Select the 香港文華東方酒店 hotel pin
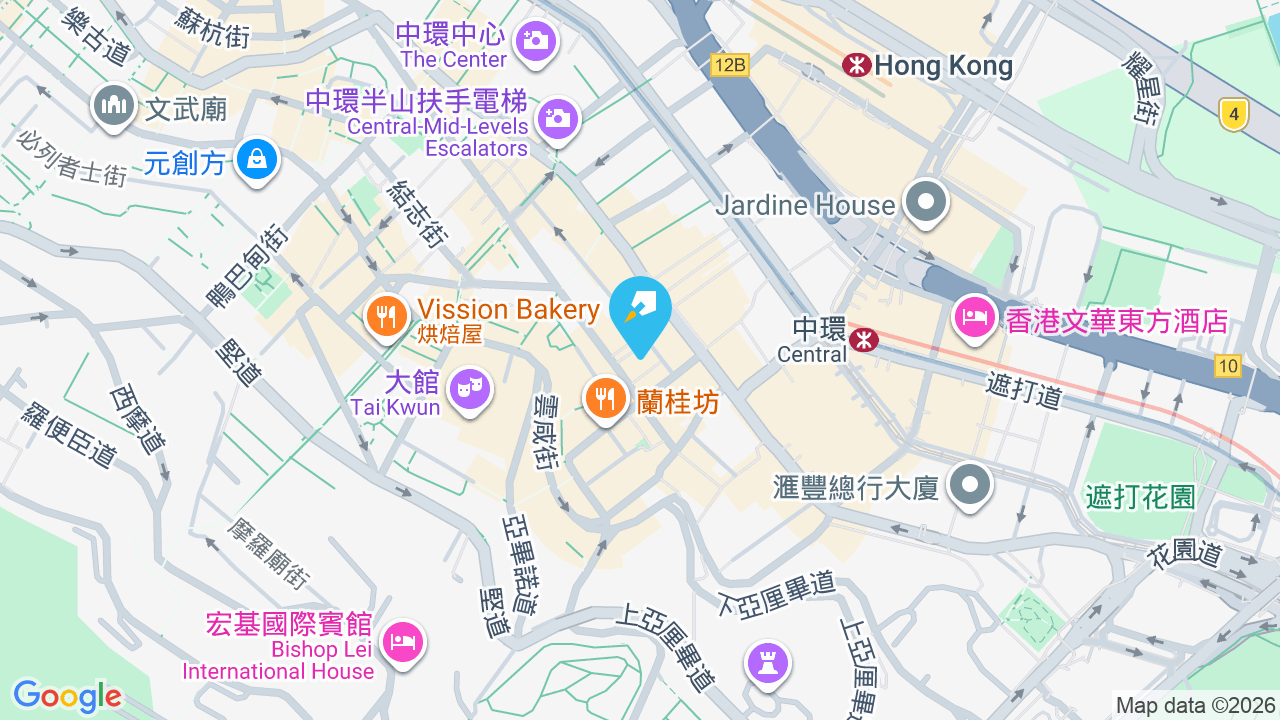 tap(974, 319)
